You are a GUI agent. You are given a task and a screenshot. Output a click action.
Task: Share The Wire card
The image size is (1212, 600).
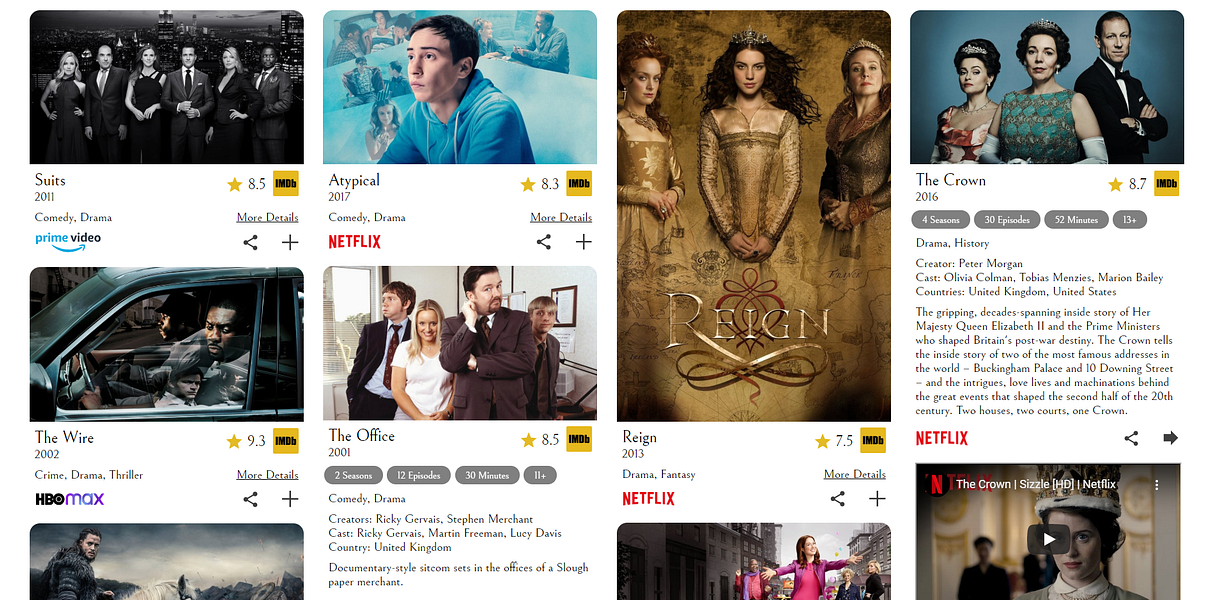[251, 499]
